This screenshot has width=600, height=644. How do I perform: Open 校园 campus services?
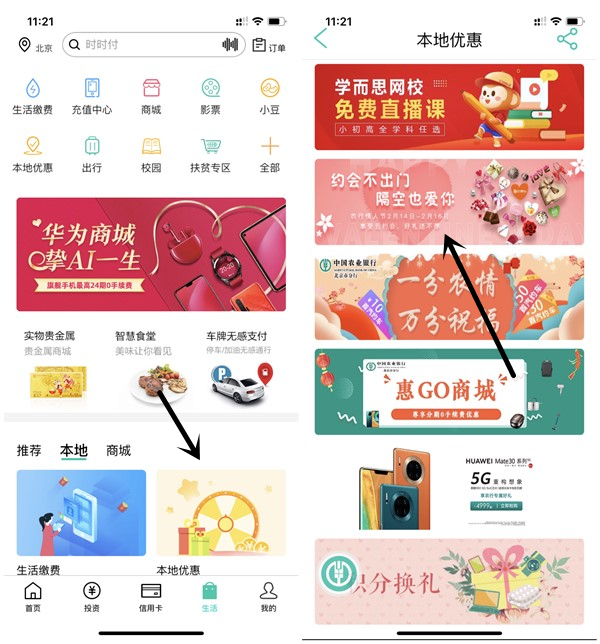pos(151,154)
